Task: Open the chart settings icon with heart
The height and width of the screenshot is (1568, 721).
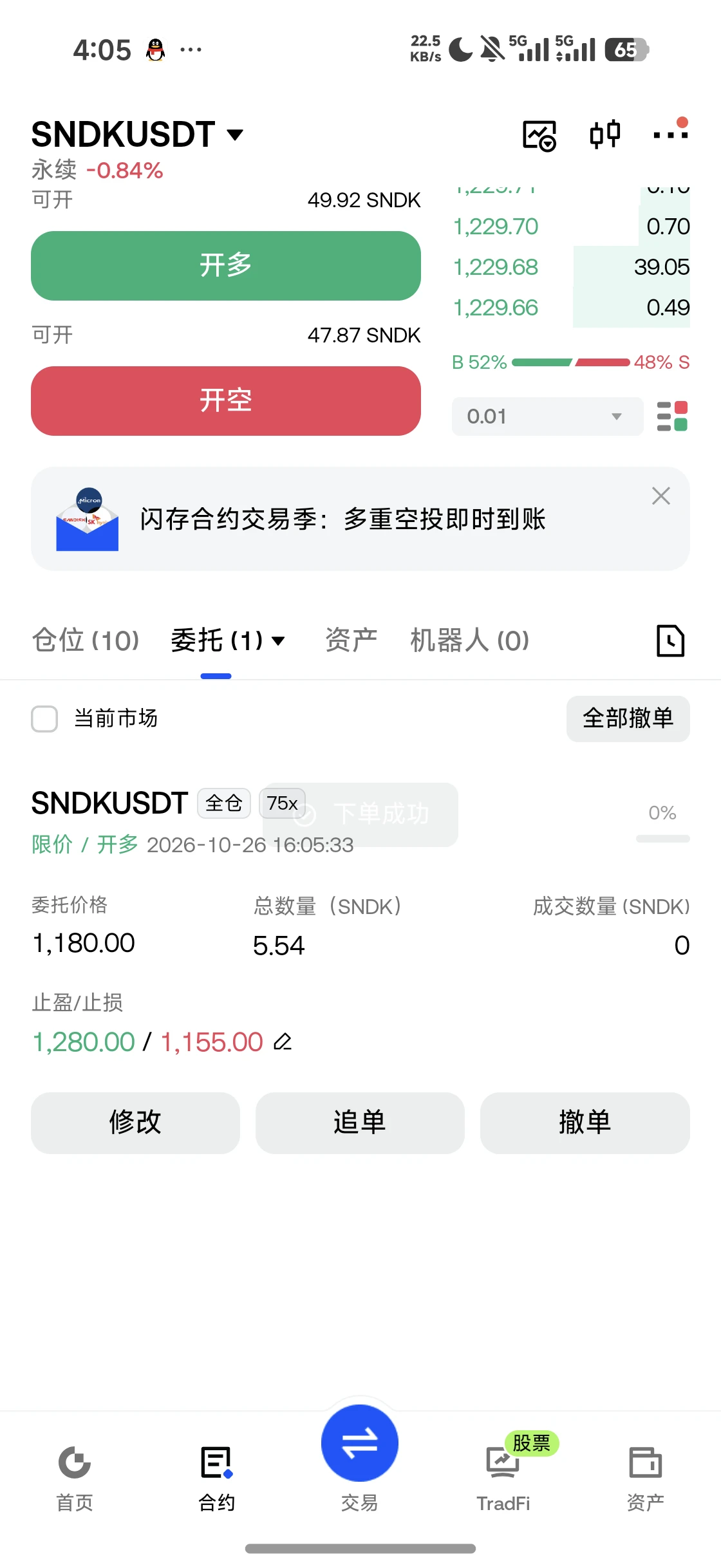Action: [x=539, y=135]
